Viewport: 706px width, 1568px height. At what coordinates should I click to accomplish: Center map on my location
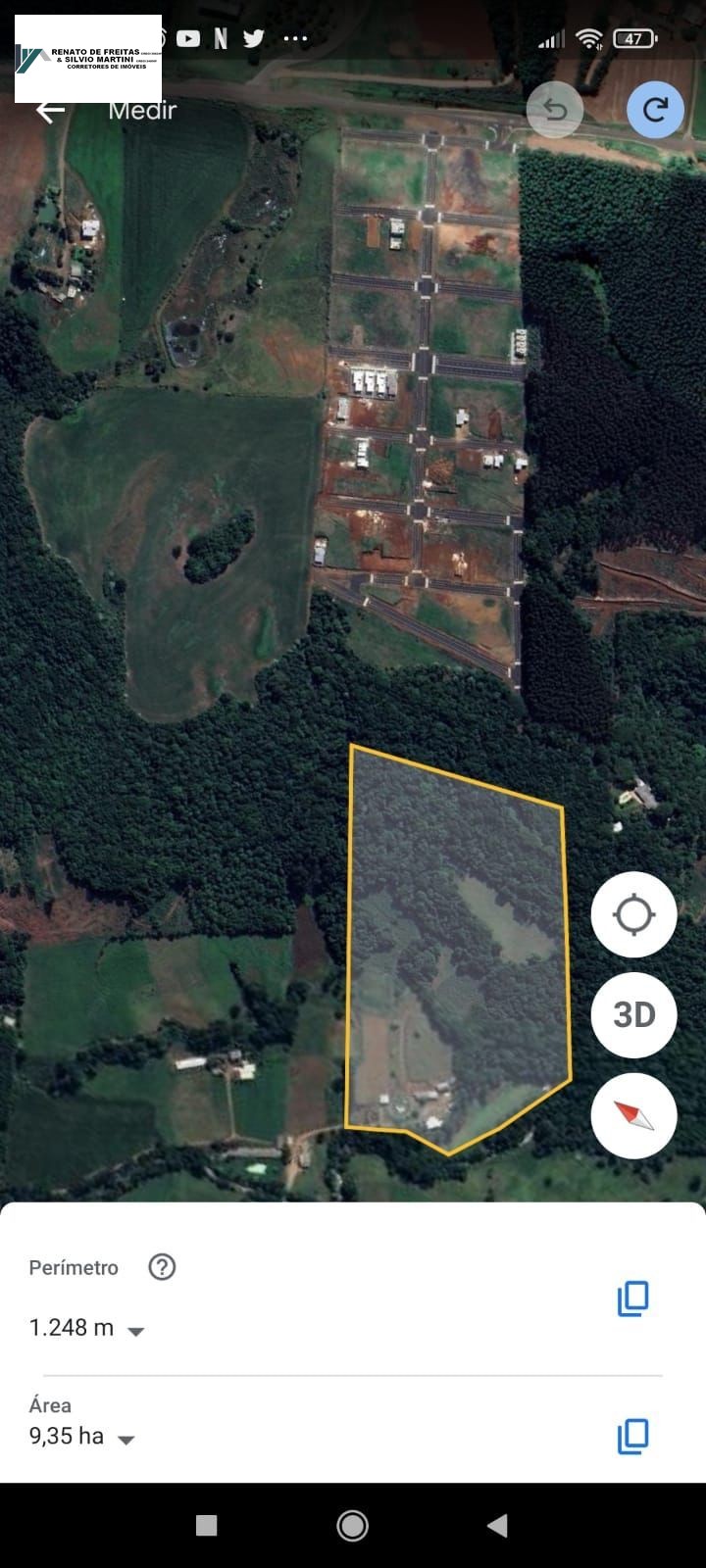[x=633, y=914]
